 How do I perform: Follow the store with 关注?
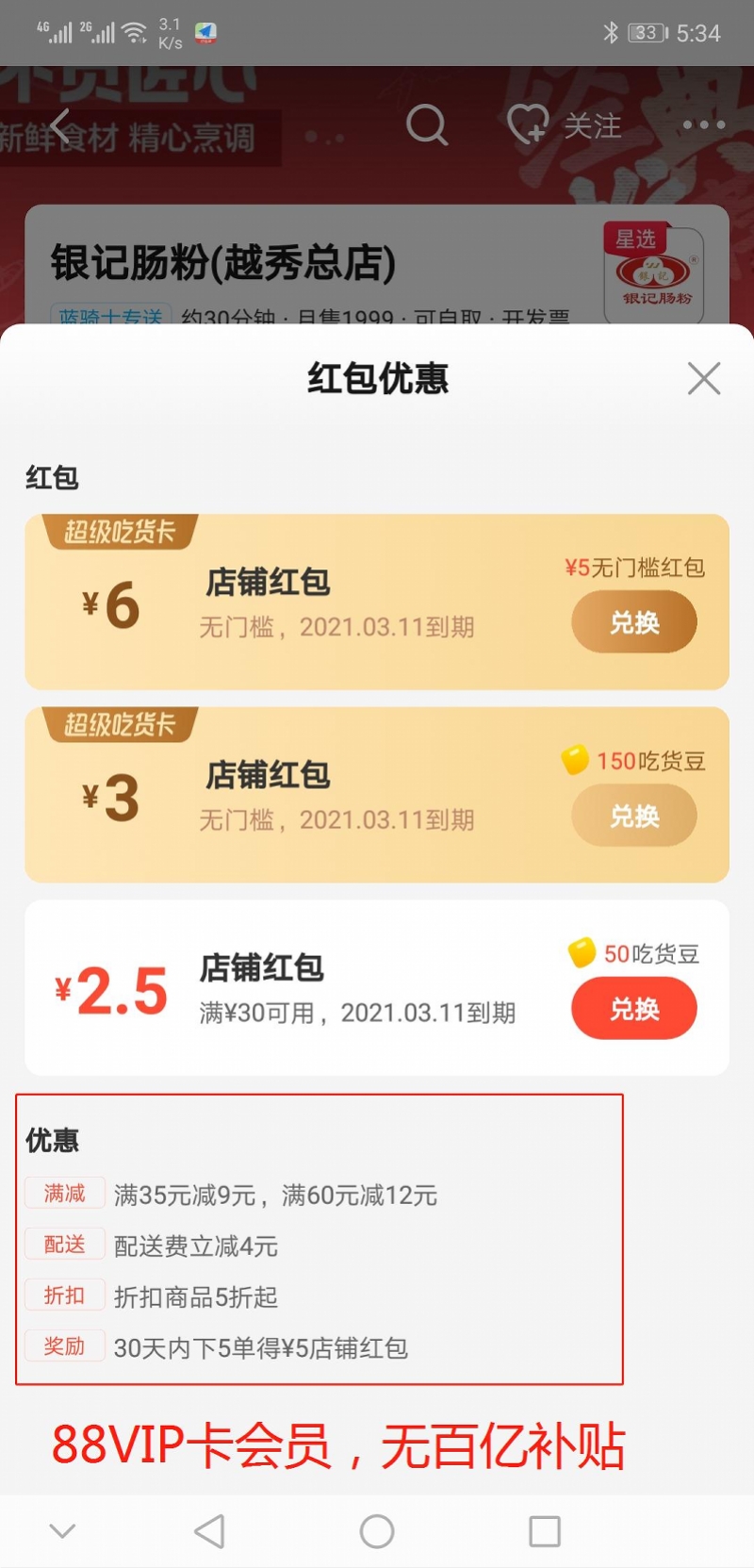[565, 125]
